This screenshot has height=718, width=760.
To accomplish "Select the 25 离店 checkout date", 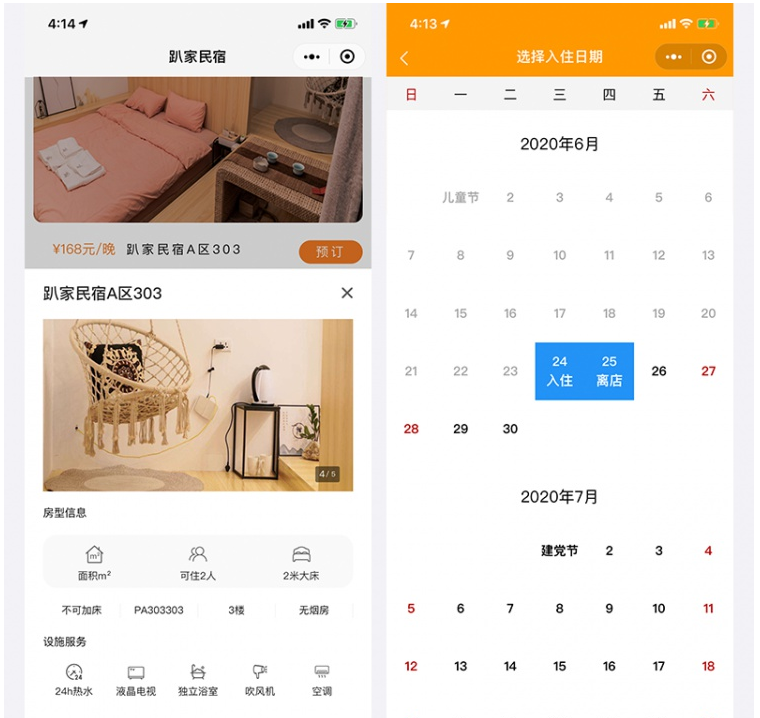I will (609, 371).
